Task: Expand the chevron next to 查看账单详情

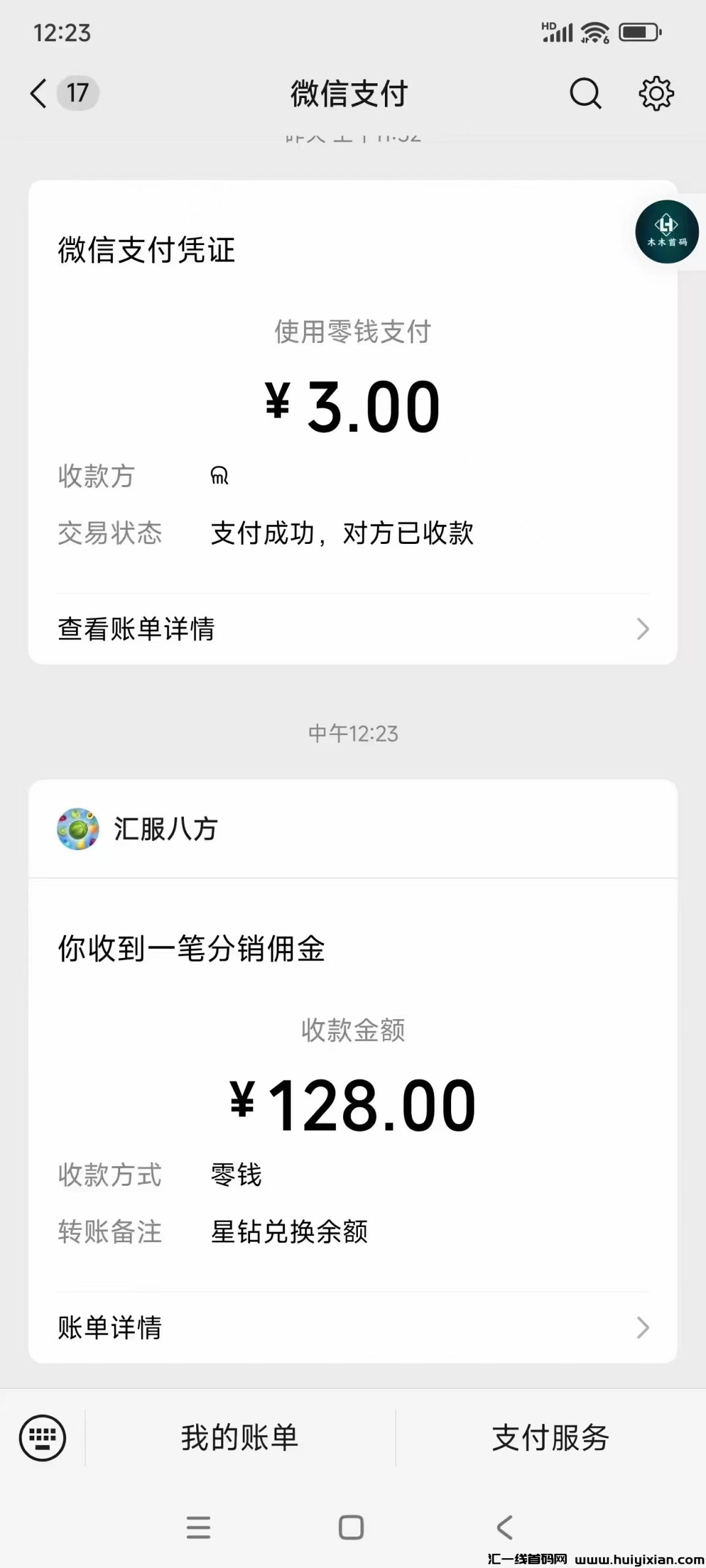Action: pos(642,628)
